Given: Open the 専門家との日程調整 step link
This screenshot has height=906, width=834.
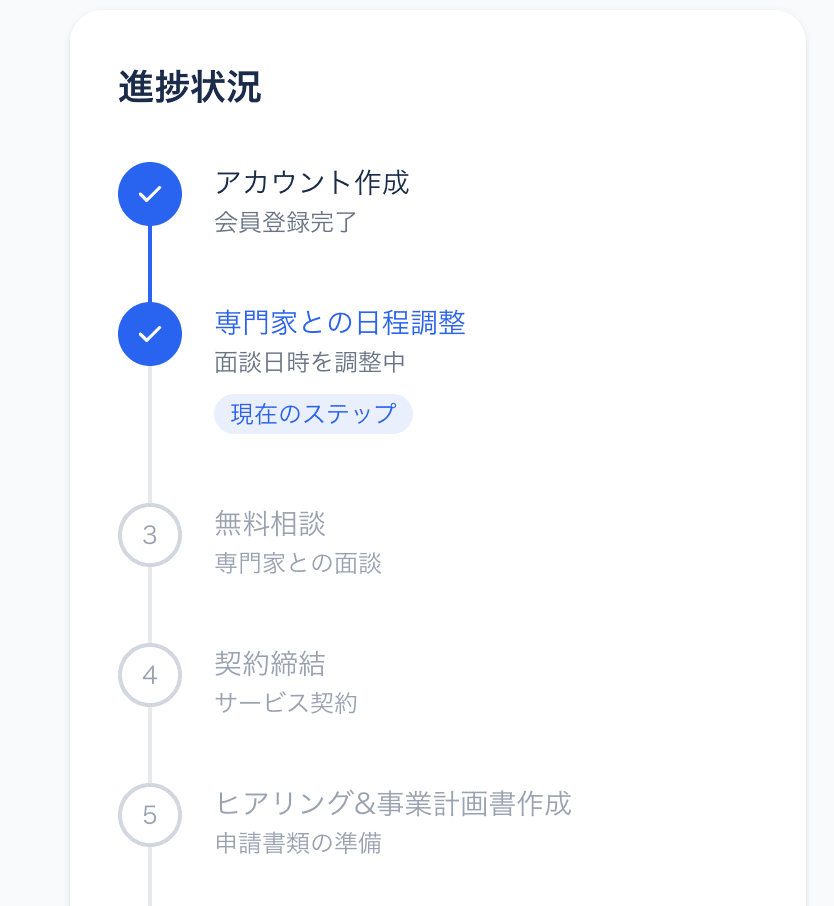Looking at the screenshot, I should coord(338,324).
